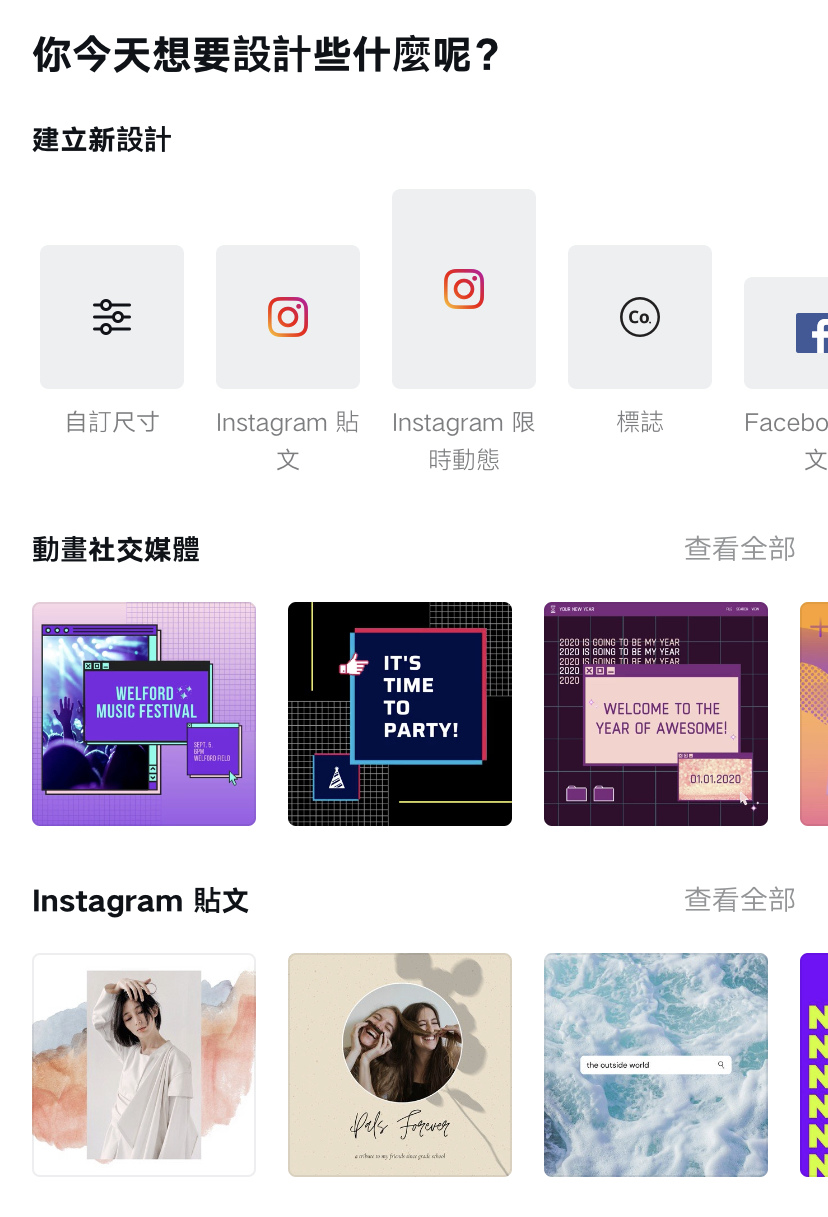This screenshot has width=828, height=1217.
Task: Select the outside world ocean template
Action: pyautogui.click(x=656, y=1065)
